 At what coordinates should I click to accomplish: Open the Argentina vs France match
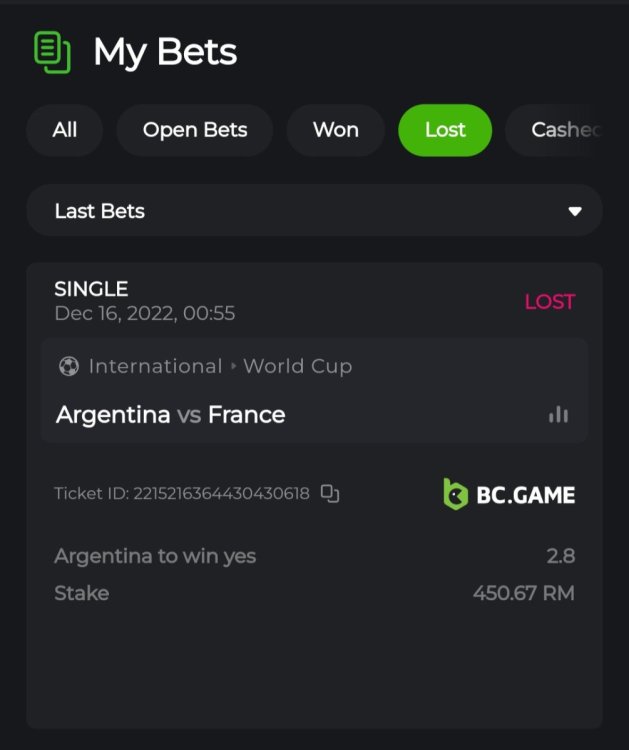171,415
